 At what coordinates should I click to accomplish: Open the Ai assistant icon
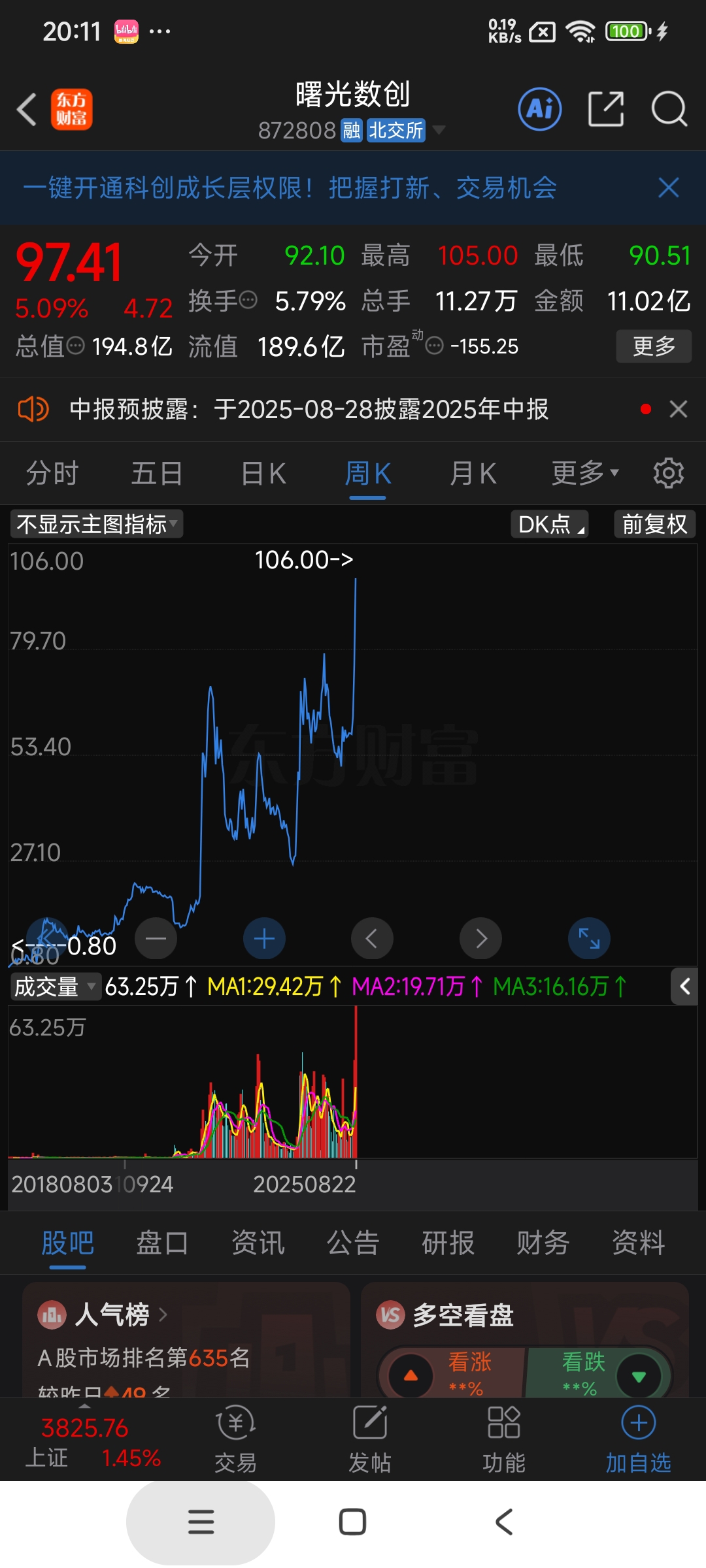(x=540, y=109)
